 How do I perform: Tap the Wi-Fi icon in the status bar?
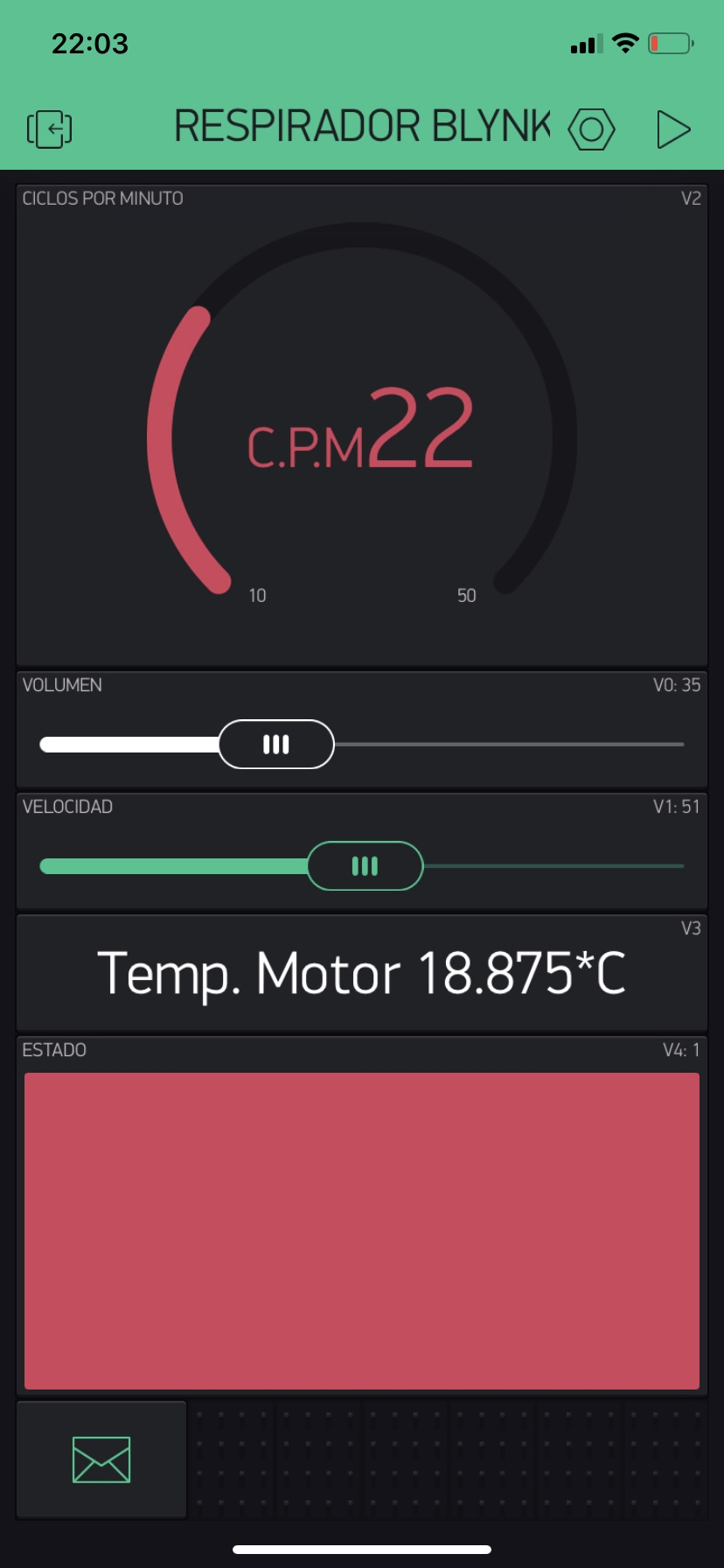click(626, 43)
